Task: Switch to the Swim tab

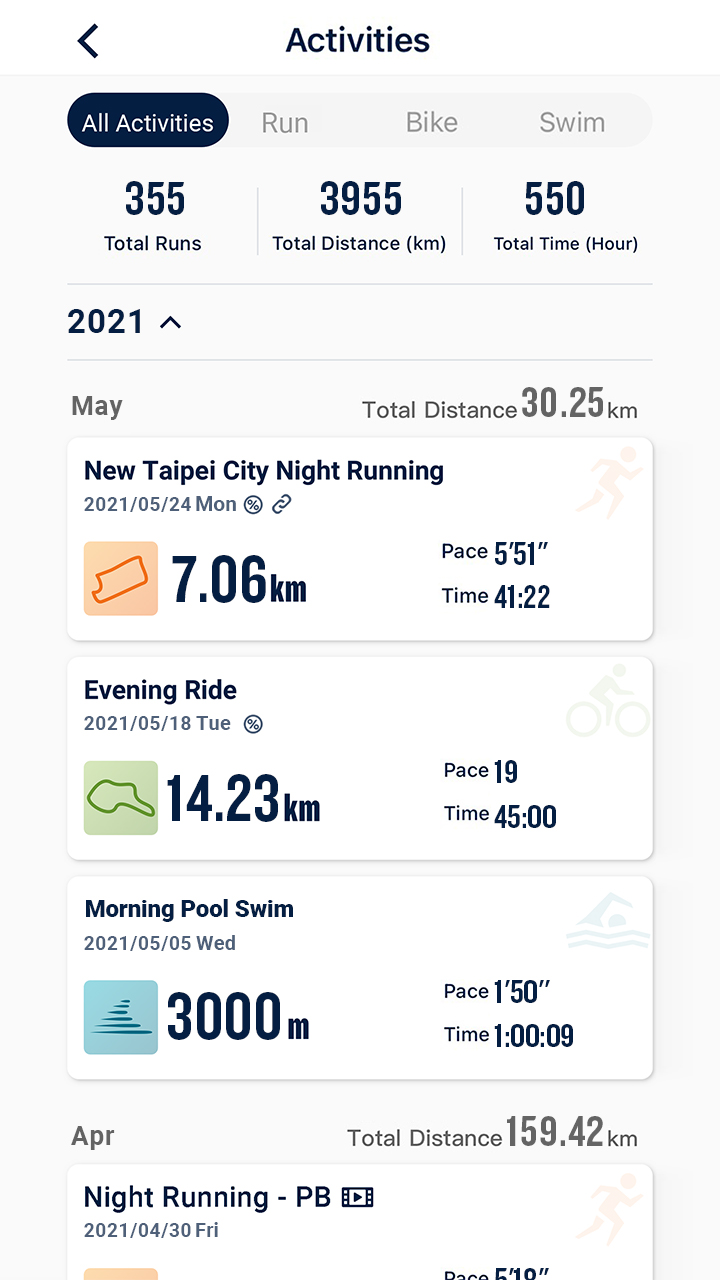Action: (572, 122)
